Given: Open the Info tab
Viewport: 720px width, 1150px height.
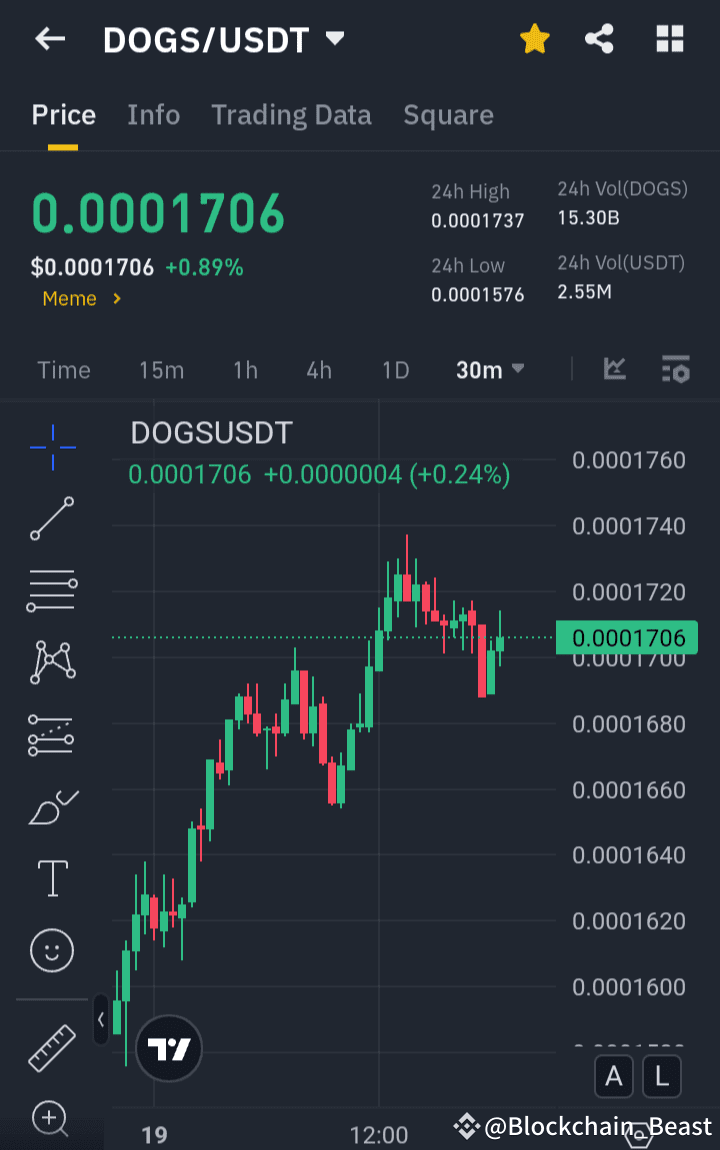Looking at the screenshot, I should 153,114.
